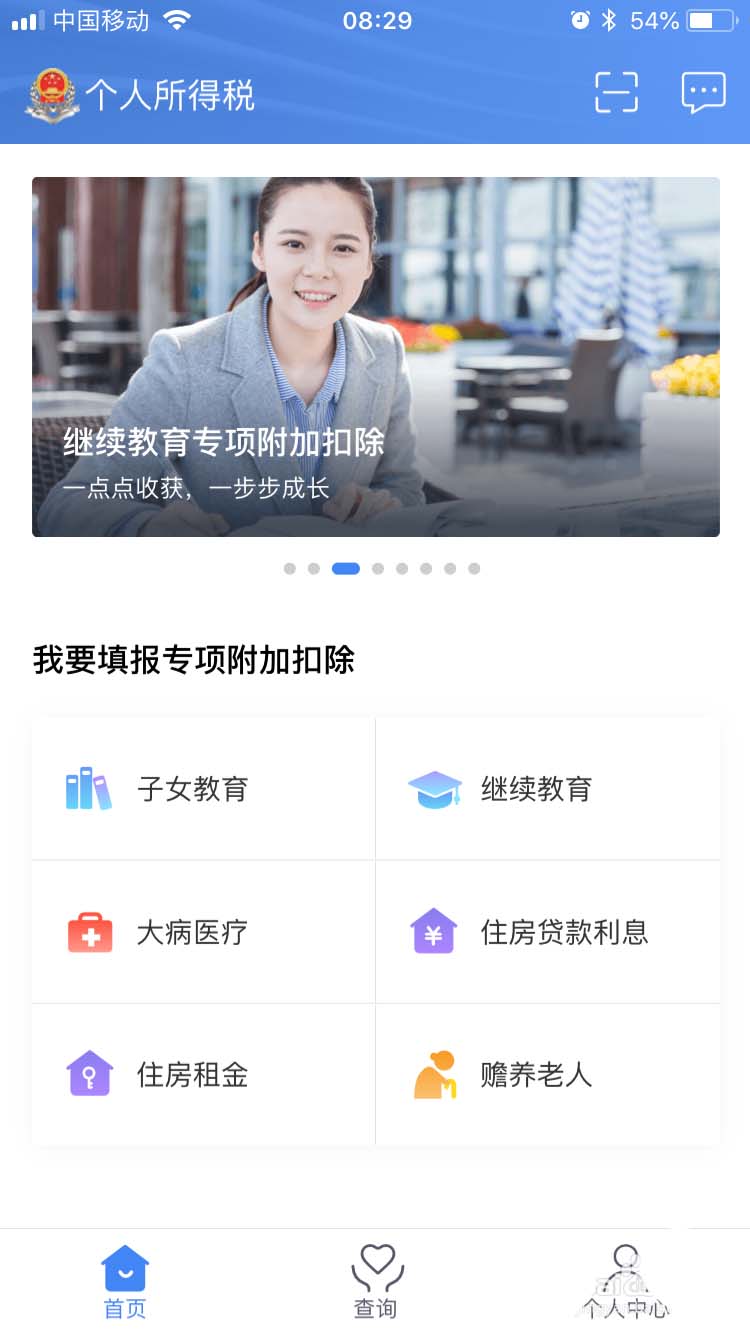Open the messages chat bubble icon
The height and width of the screenshot is (1334, 750).
pos(703,93)
